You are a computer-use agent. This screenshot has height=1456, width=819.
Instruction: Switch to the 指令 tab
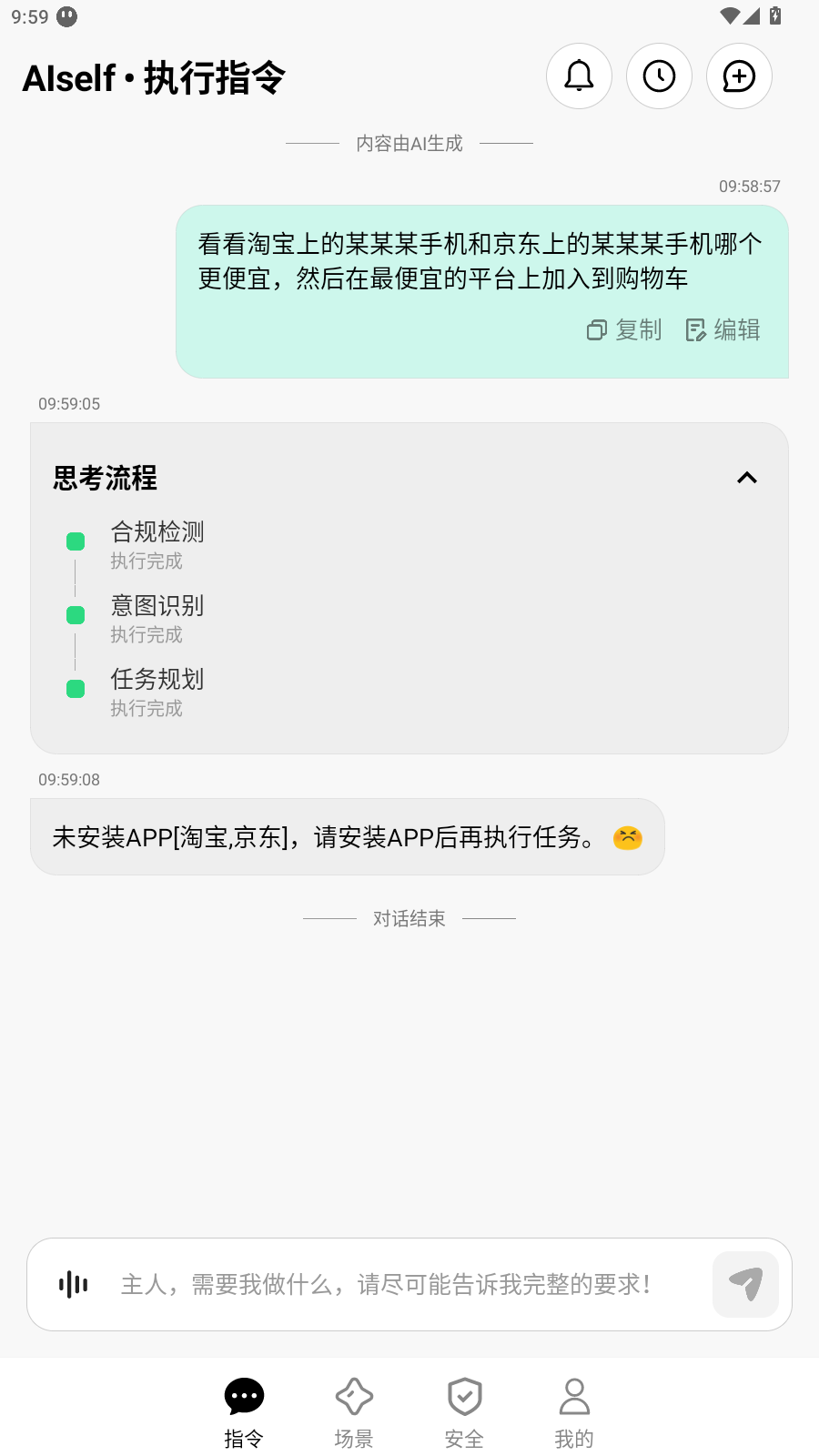tap(244, 1412)
